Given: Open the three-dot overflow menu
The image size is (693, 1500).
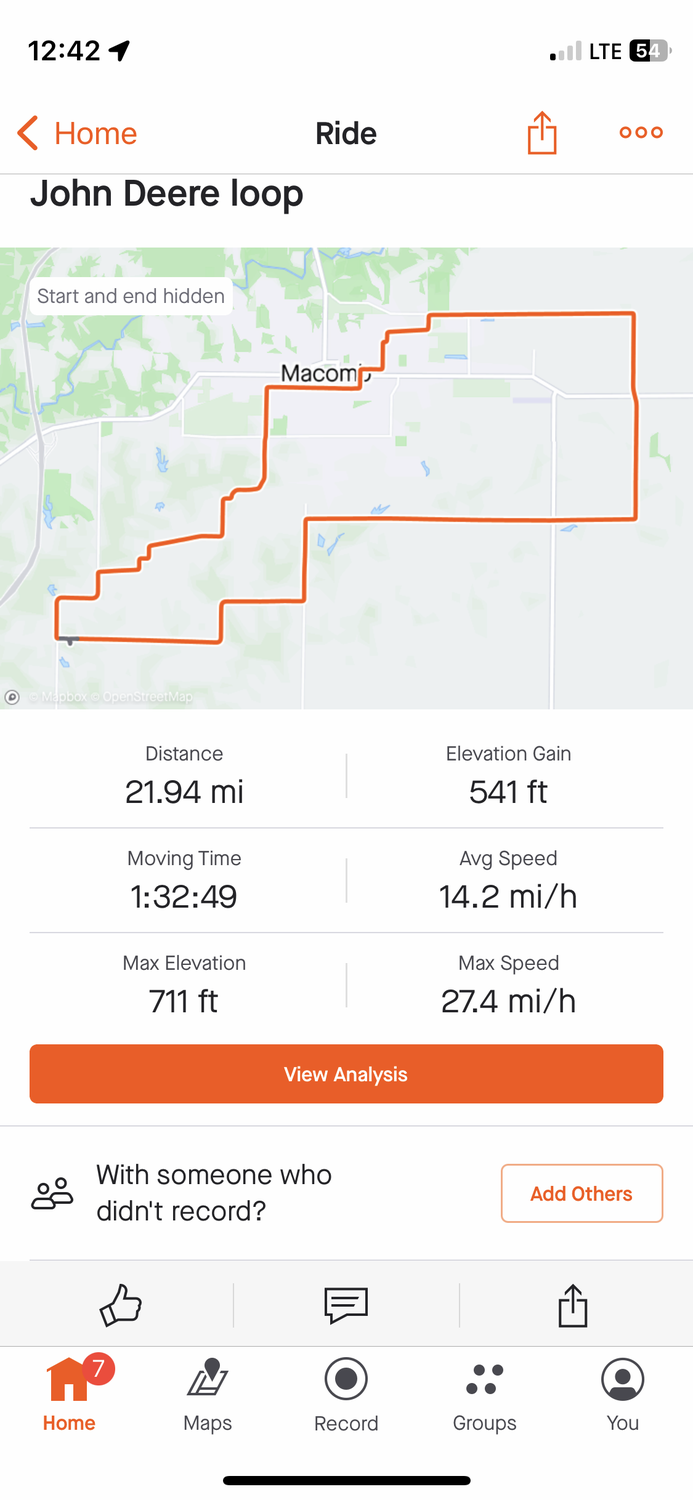Looking at the screenshot, I should (x=641, y=133).
